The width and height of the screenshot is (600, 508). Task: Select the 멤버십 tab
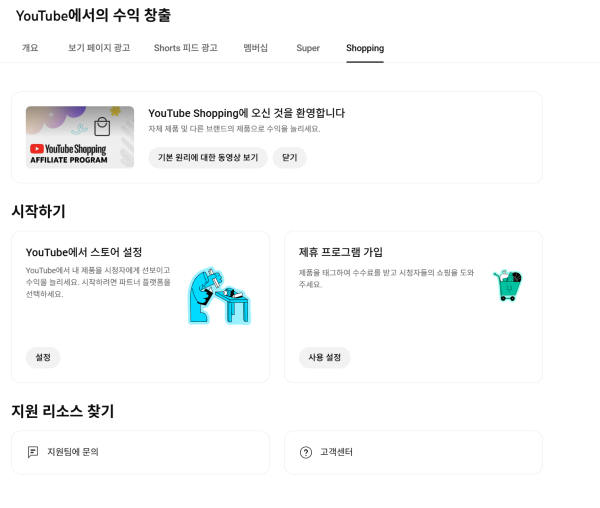256,48
